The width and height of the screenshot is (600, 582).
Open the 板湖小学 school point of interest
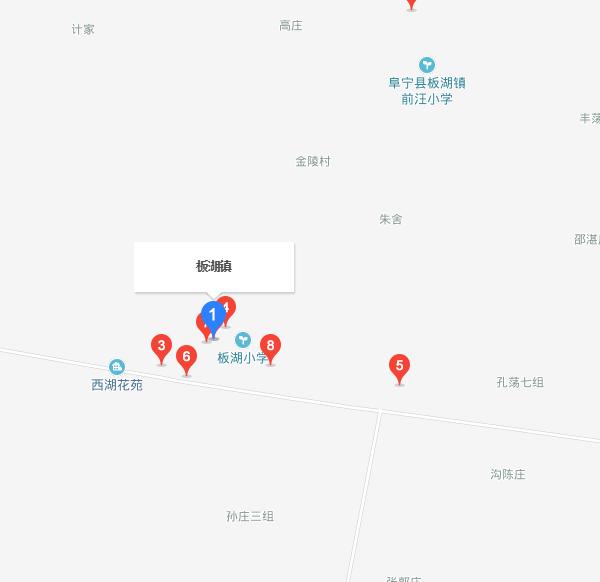(x=242, y=341)
